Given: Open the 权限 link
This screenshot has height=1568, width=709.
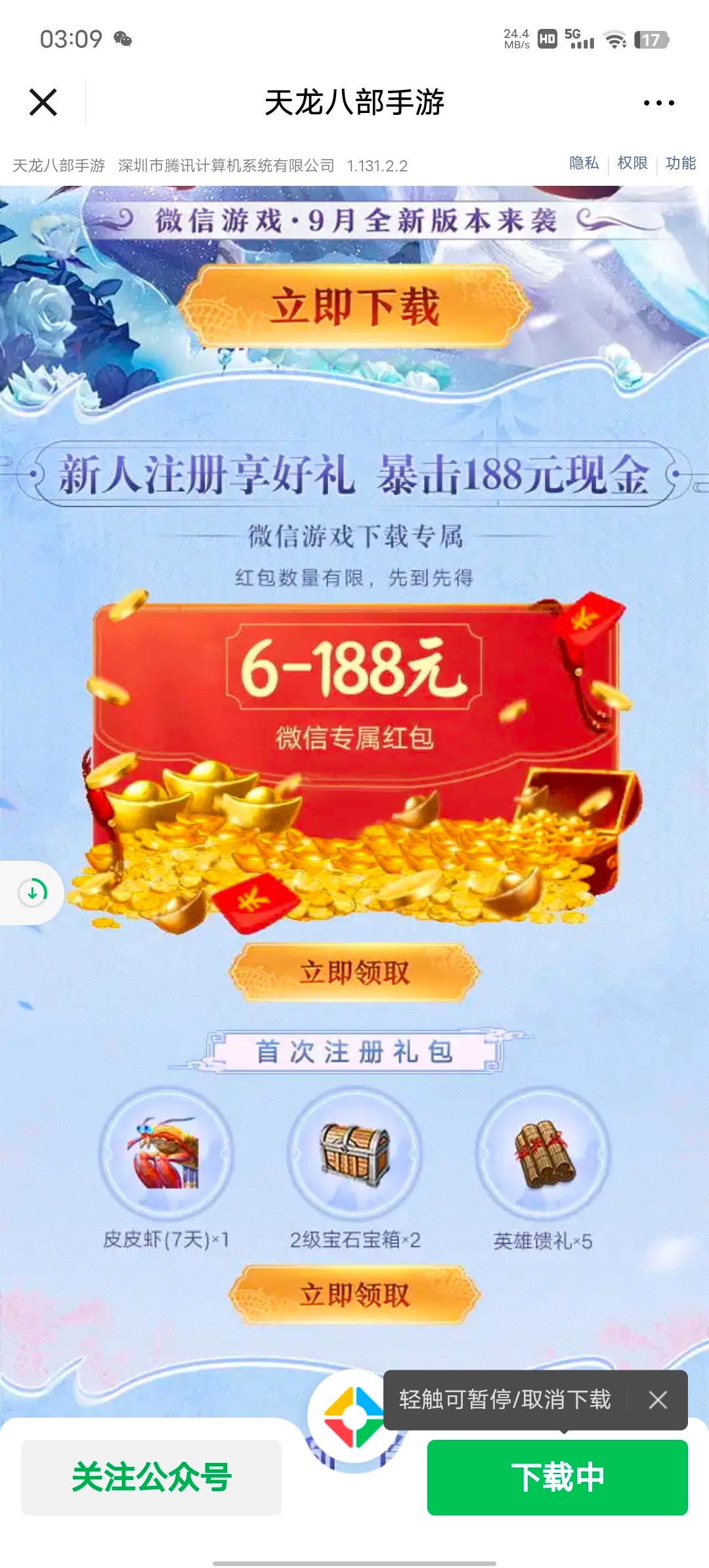Looking at the screenshot, I should click(632, 163).
